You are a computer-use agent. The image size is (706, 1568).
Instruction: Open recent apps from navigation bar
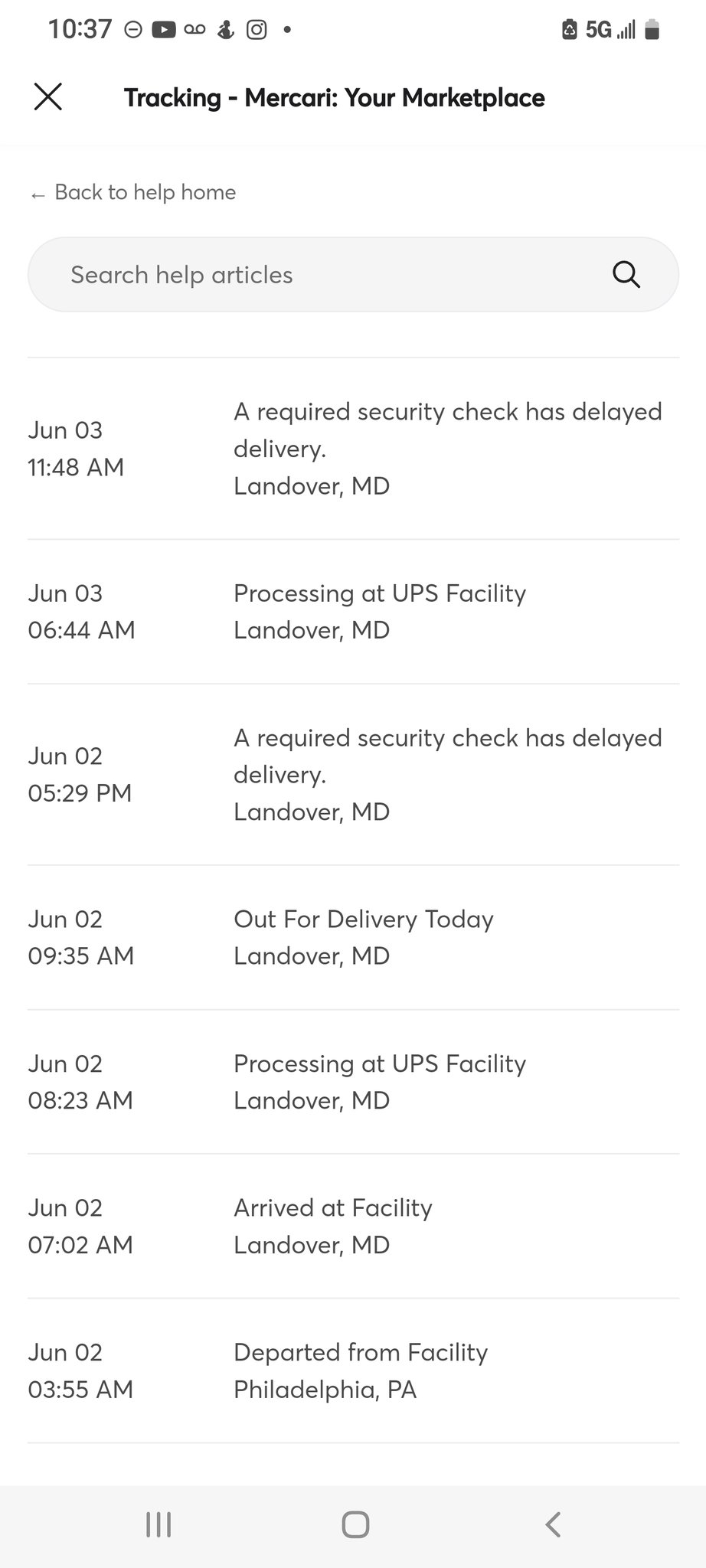pos(159,1524)
